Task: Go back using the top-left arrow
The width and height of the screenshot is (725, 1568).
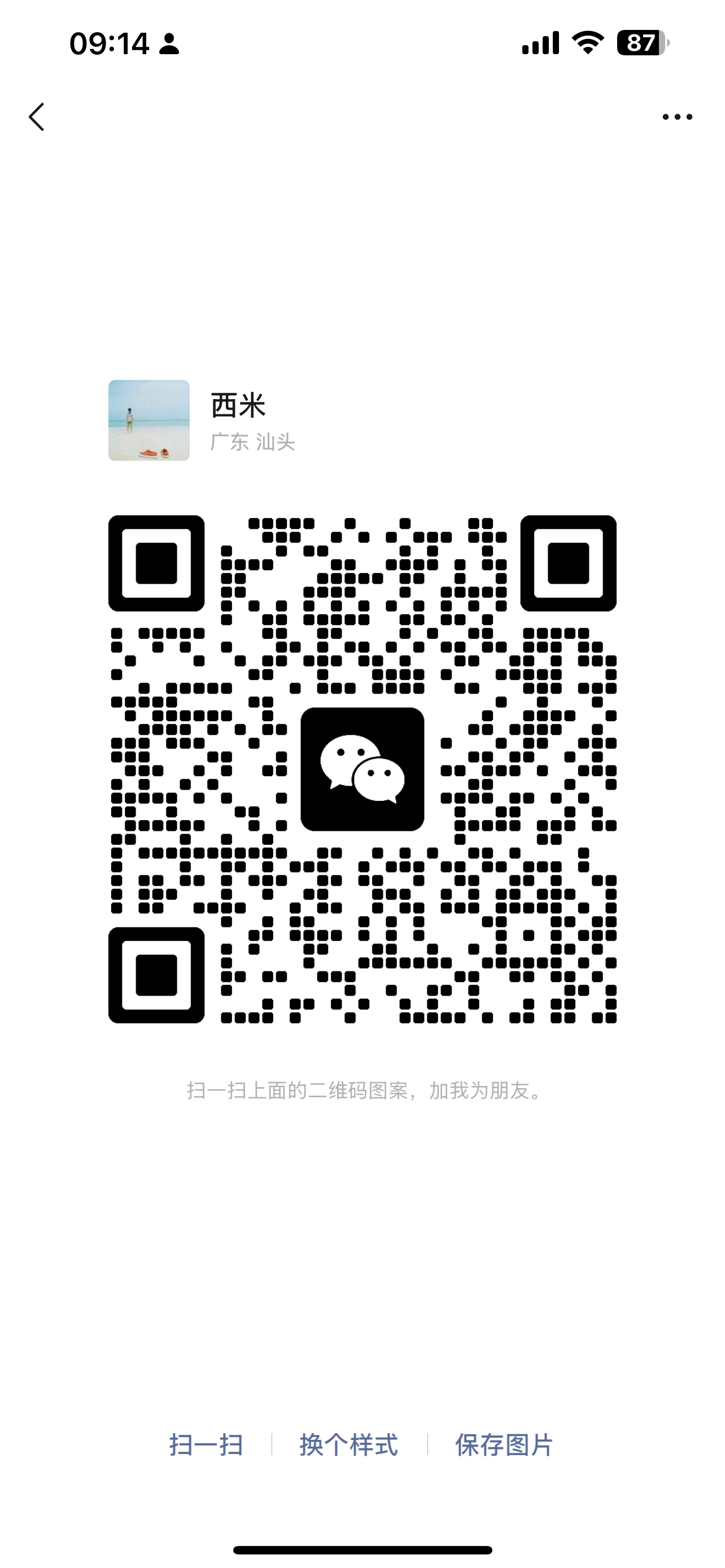Action: [37, 116]
